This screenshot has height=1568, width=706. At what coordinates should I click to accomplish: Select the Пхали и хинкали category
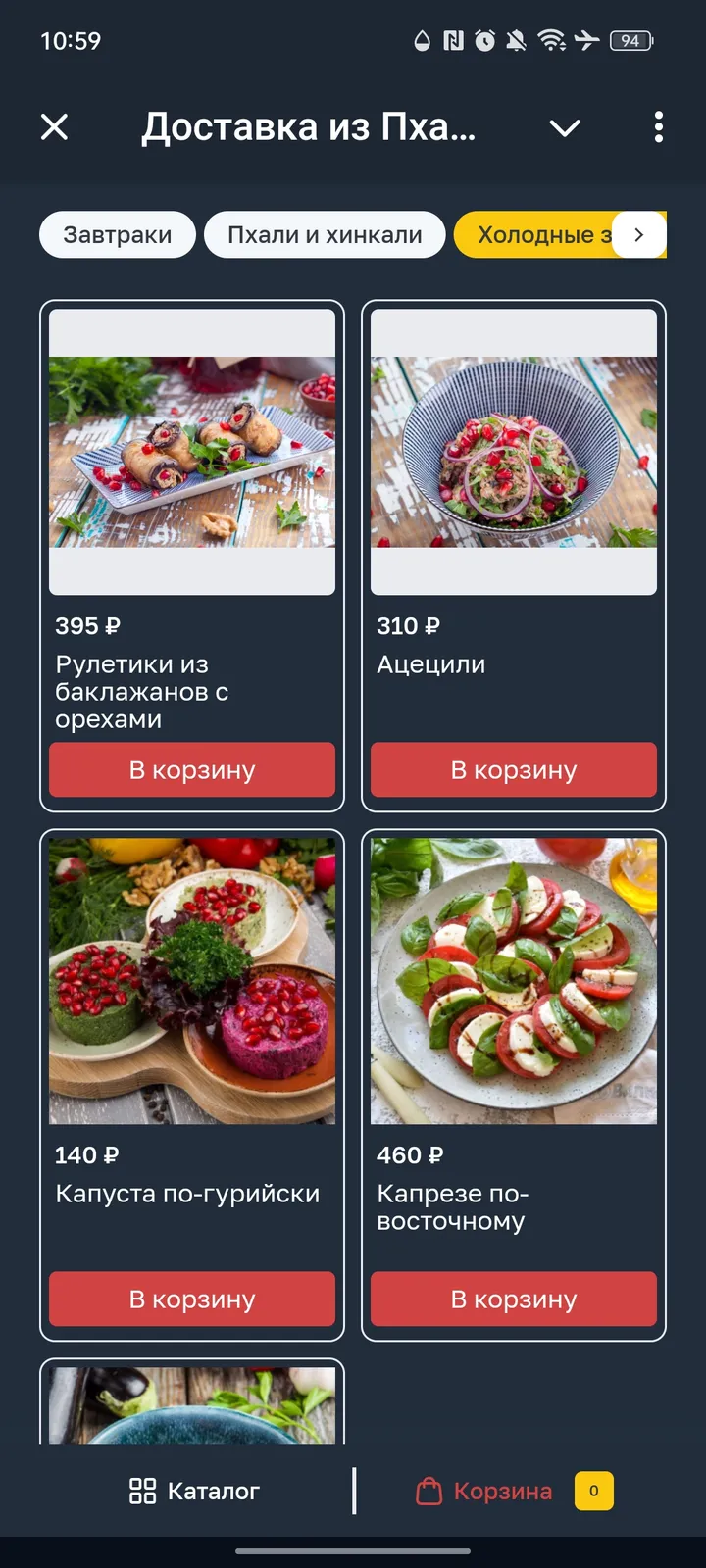click(x=325, y=234)
